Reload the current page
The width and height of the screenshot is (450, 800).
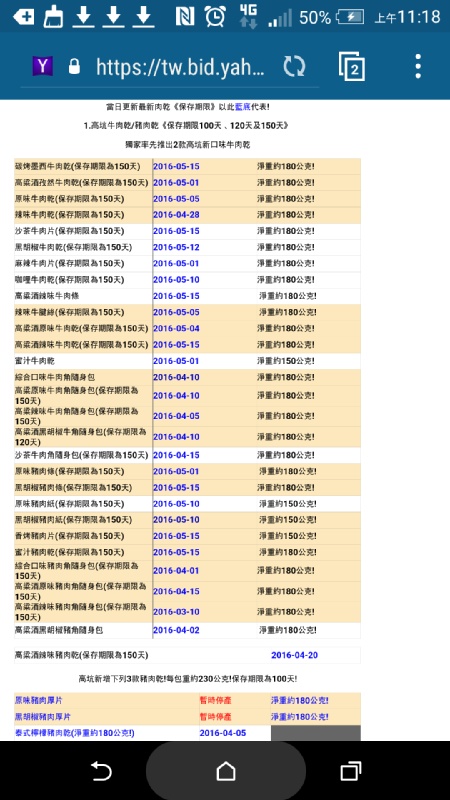click(294, 67)
